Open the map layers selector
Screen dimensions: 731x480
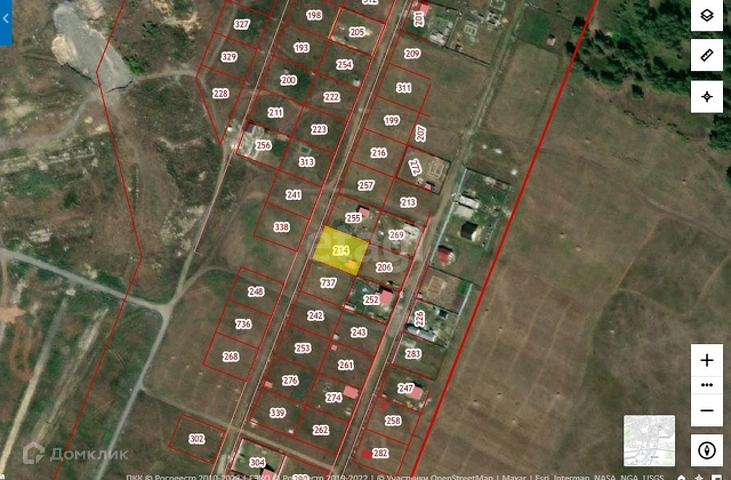click(x=706, y=15)
